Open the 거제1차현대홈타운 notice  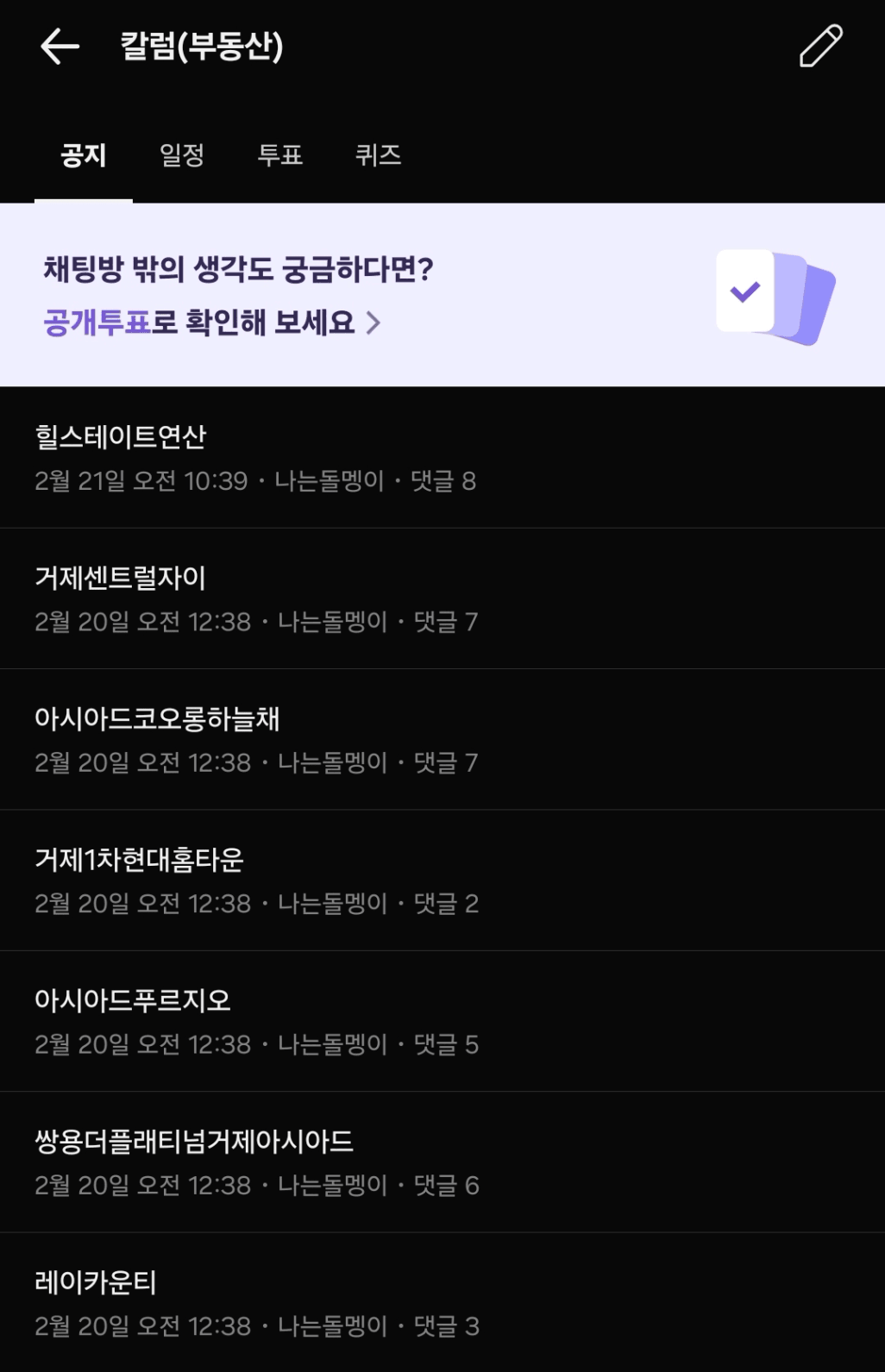click(x=442, y=880)
